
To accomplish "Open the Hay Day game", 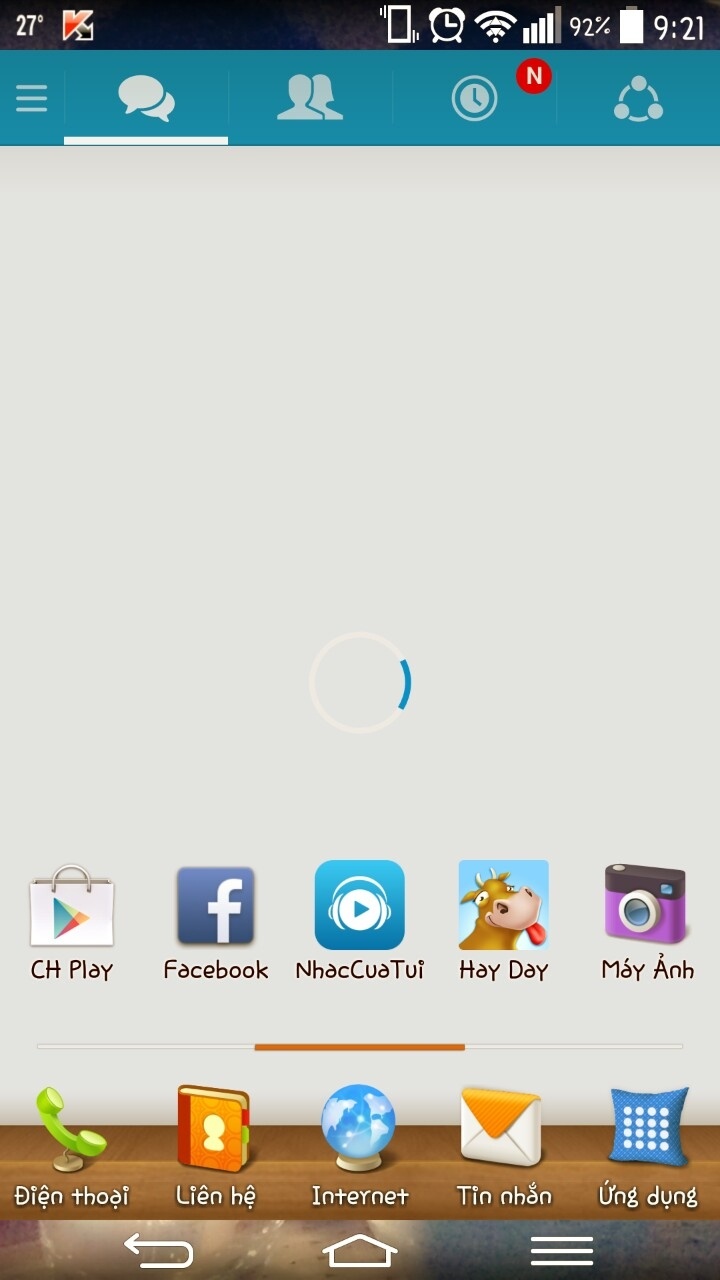I will pyautogui.click(x=503, y=908).
